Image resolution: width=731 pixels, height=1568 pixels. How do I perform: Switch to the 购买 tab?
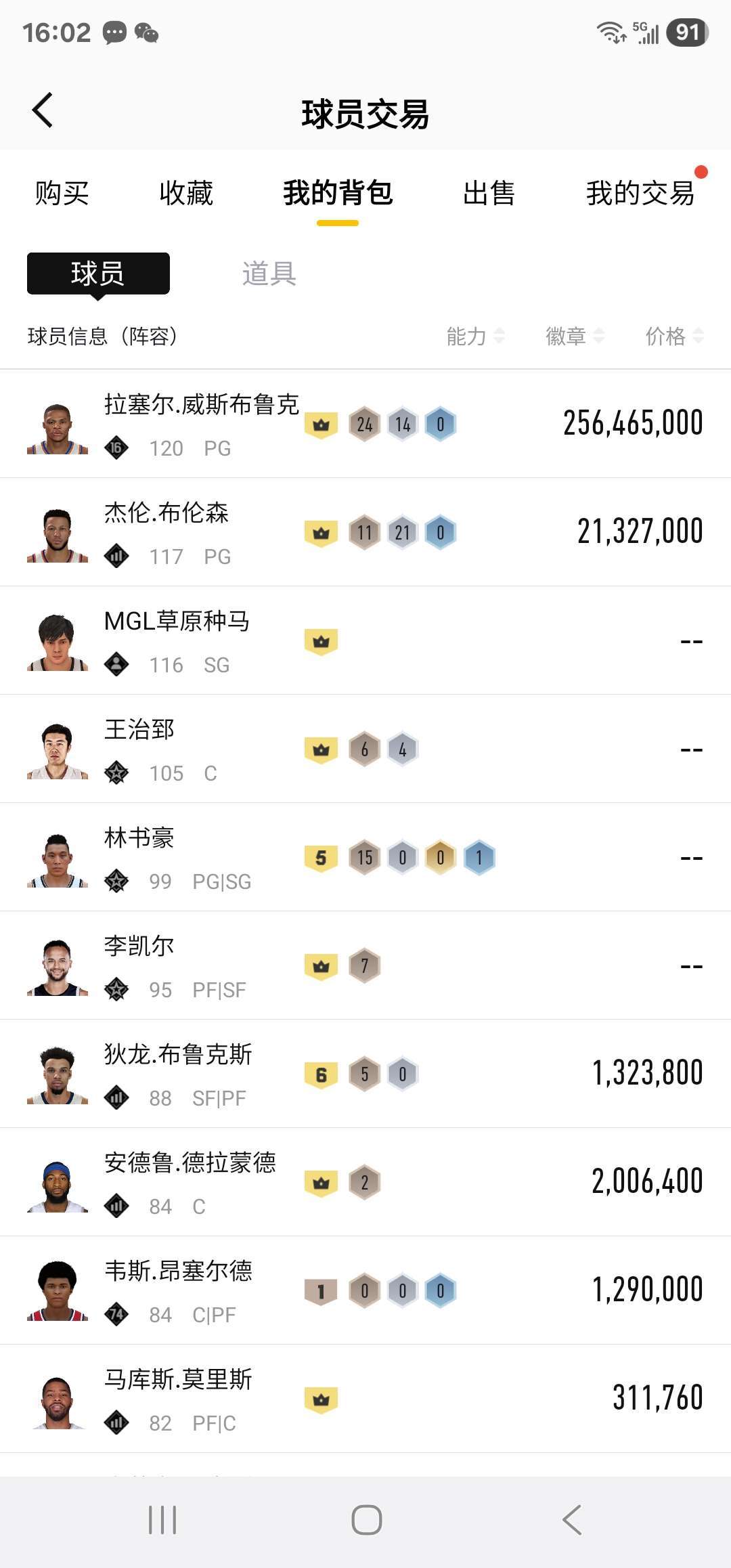62,193
